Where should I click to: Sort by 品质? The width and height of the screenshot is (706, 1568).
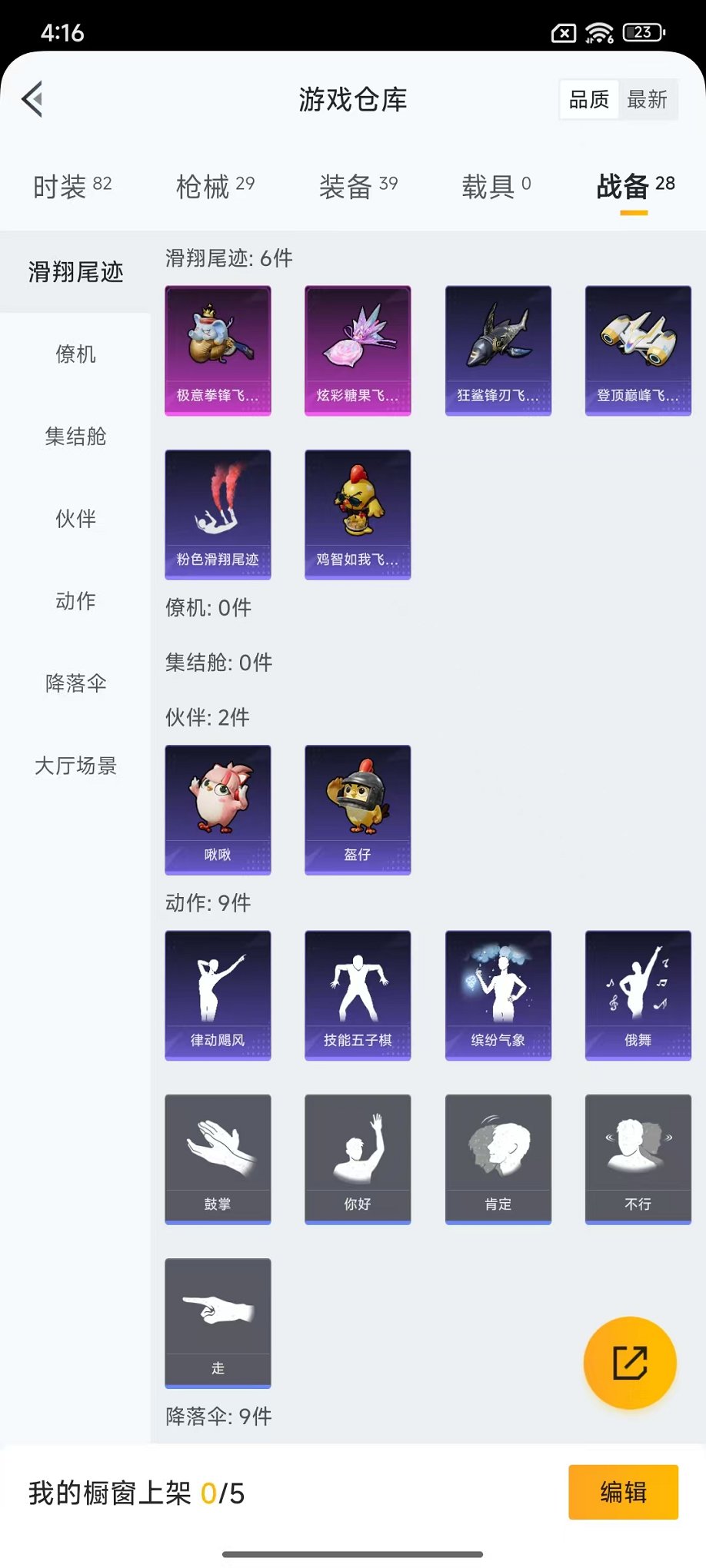pyautogui.click(x=589, y=100)
